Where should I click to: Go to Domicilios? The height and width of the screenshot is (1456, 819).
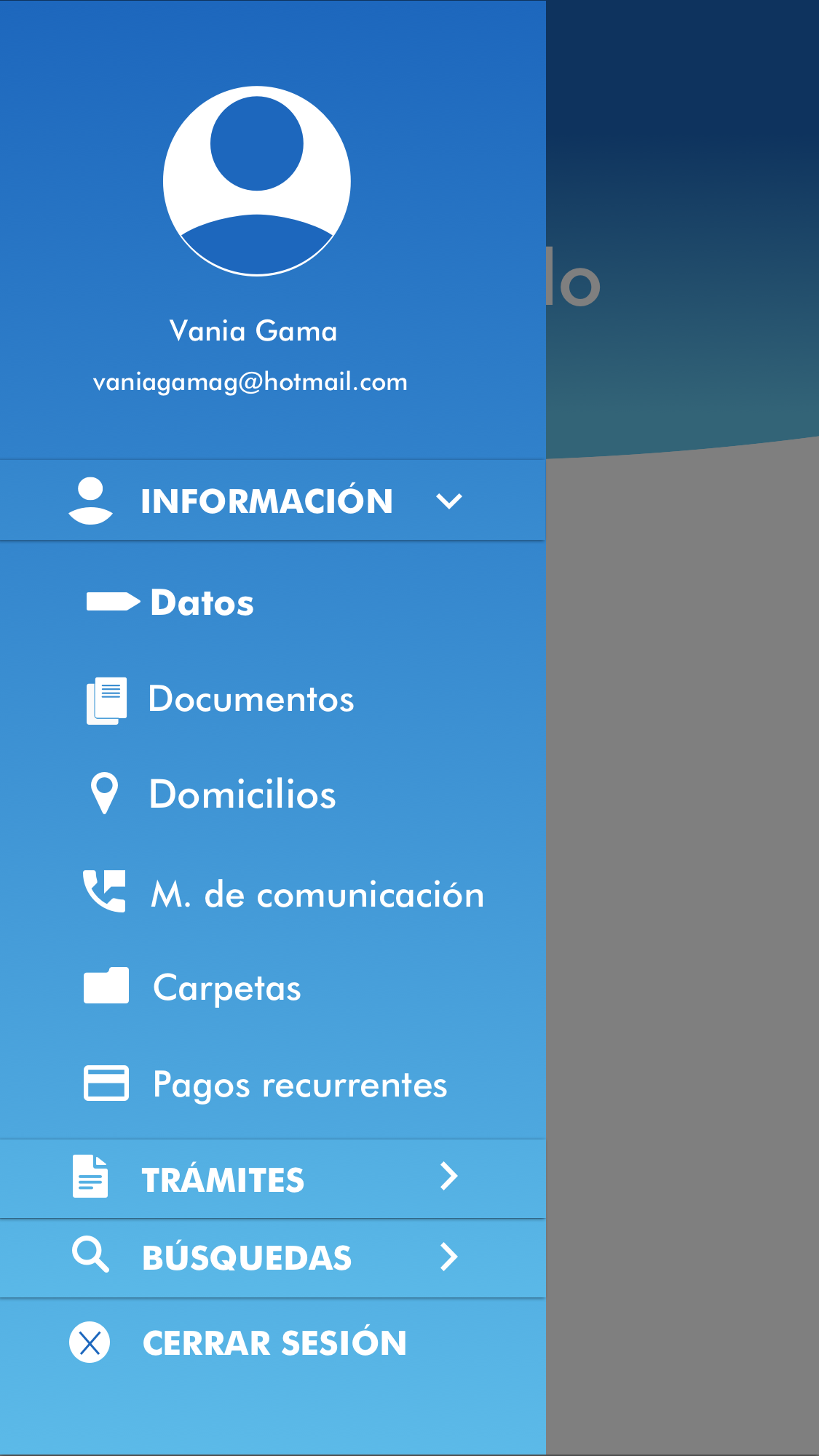click(x=242, y=794)
